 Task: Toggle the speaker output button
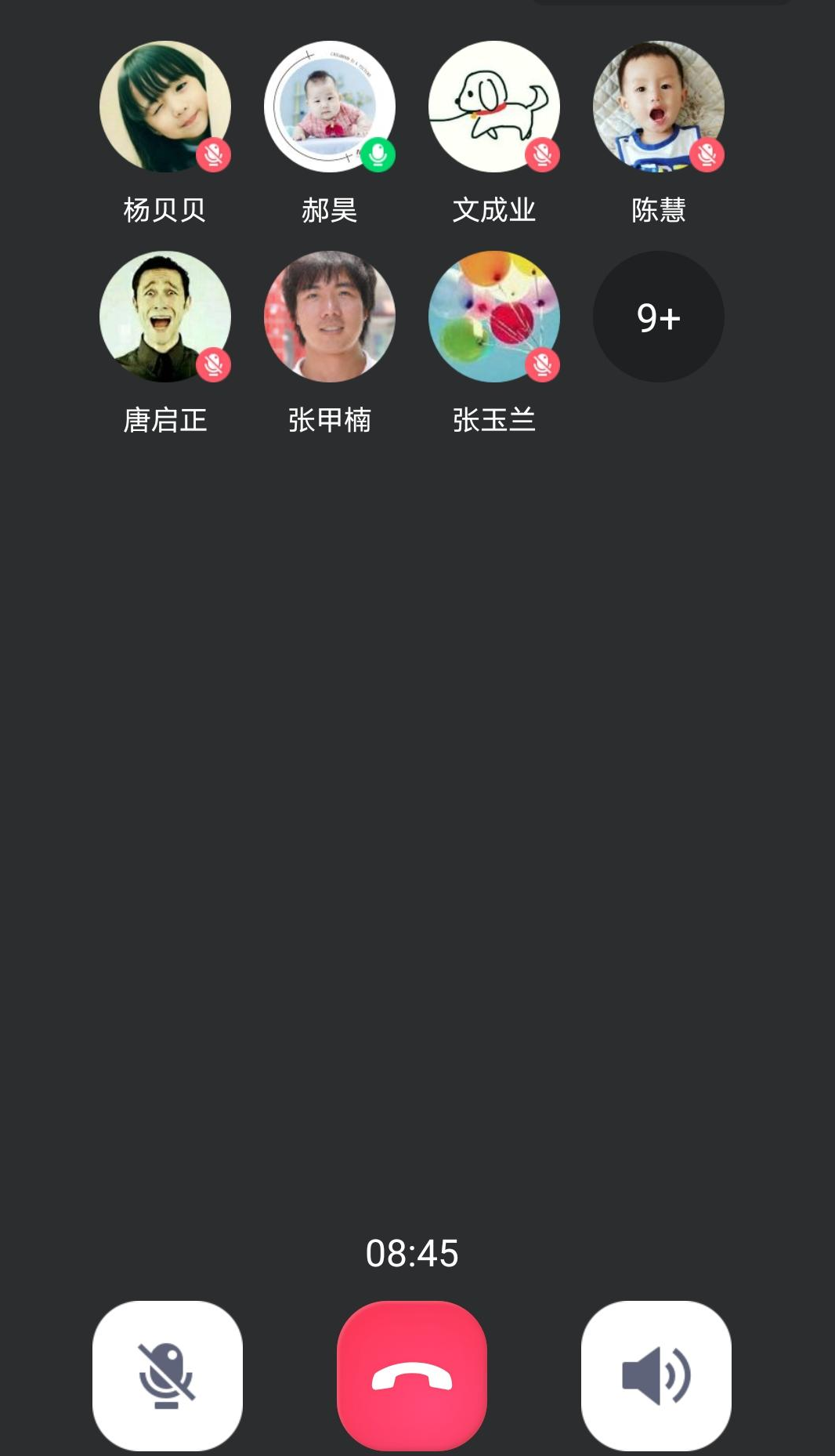(656, 1375)
